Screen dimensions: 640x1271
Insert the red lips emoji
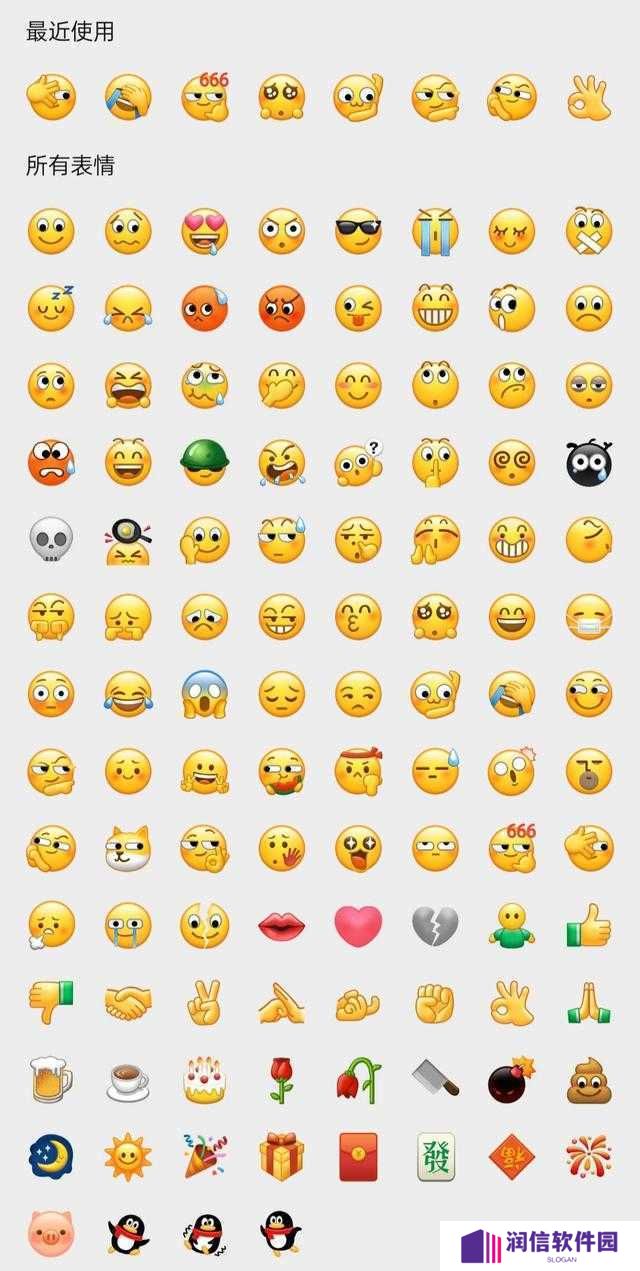(282, 927)
